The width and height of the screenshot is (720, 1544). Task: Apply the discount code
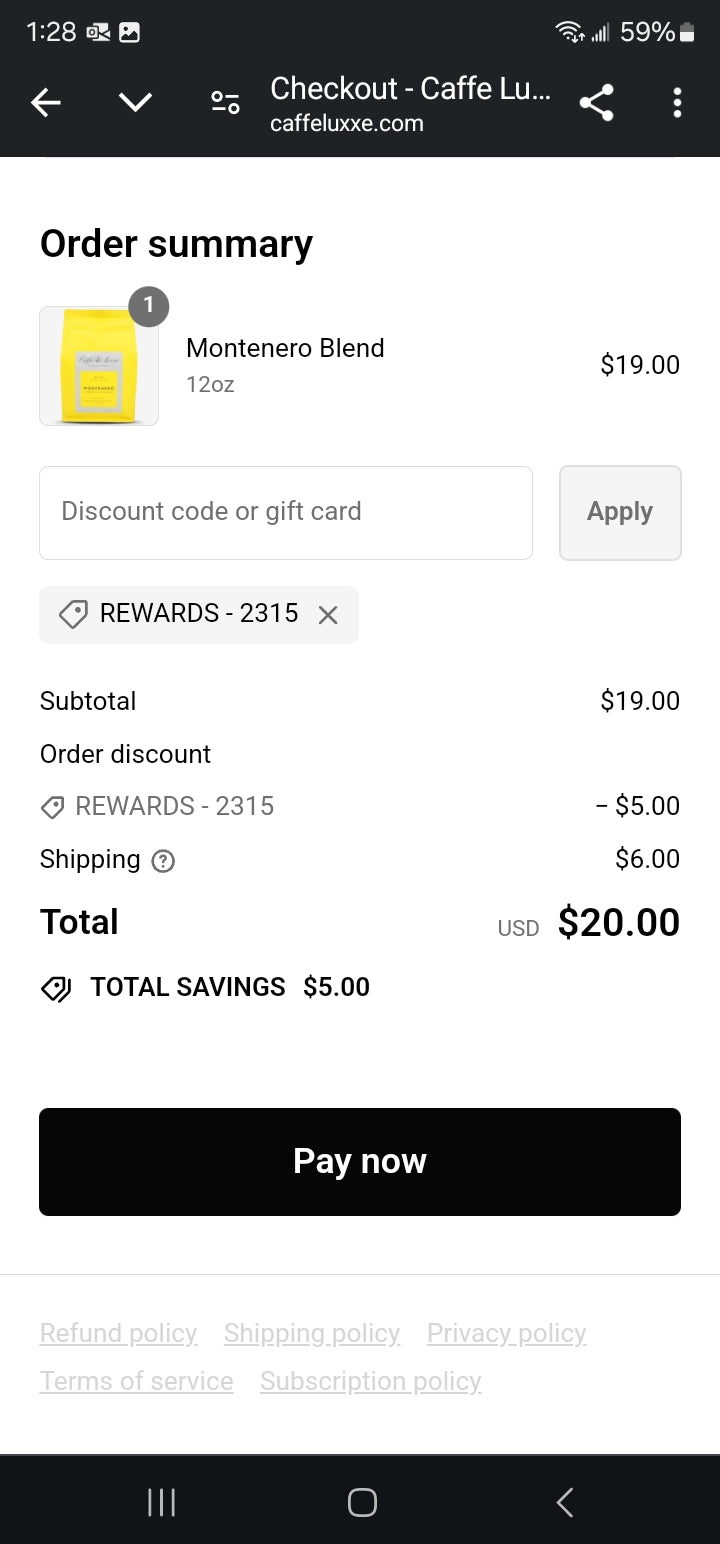click(620, 512)
